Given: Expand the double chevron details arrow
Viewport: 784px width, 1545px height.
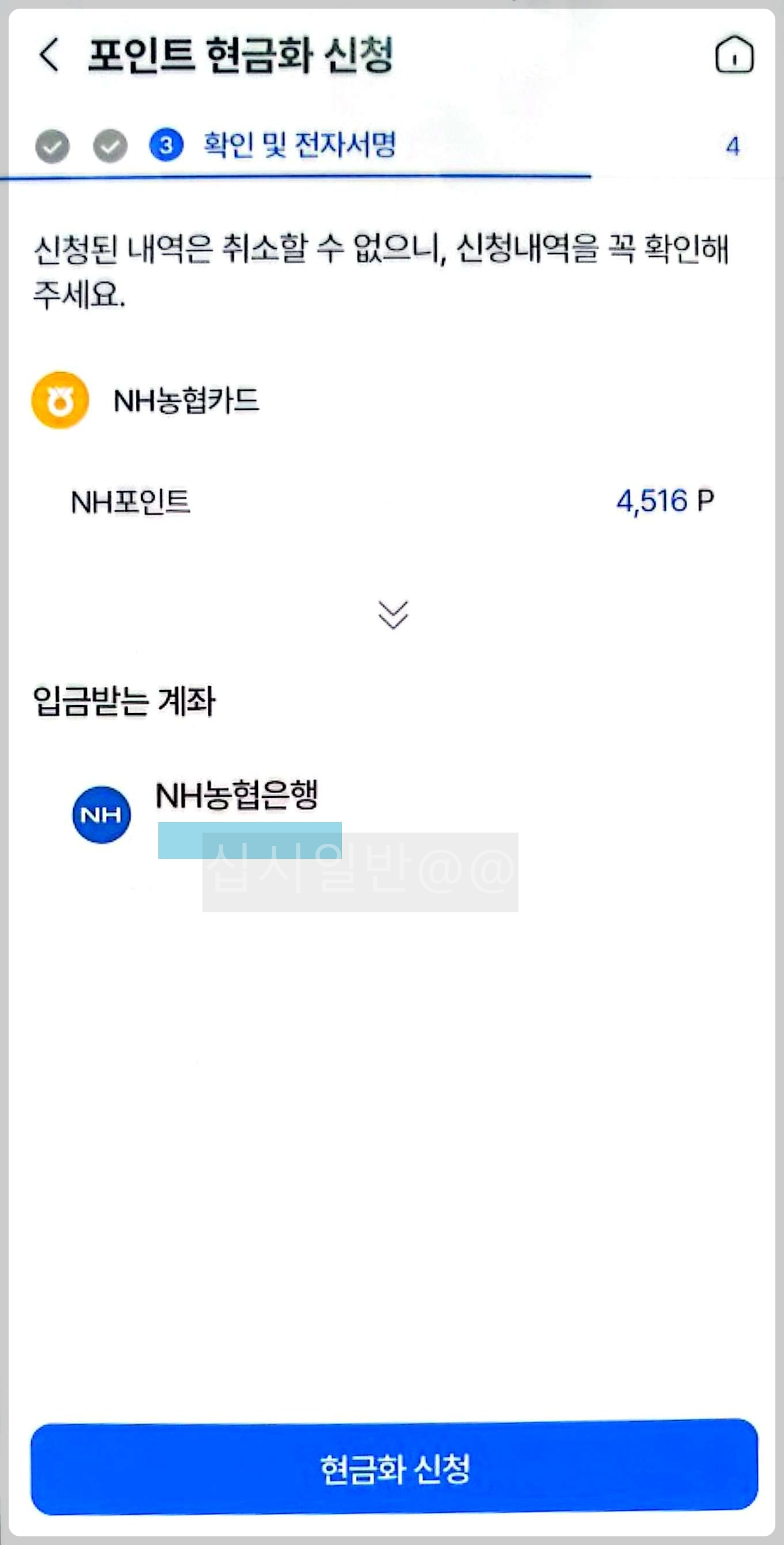Looking at the screenshot, I should pyautogui.click(x=393, y=615).
